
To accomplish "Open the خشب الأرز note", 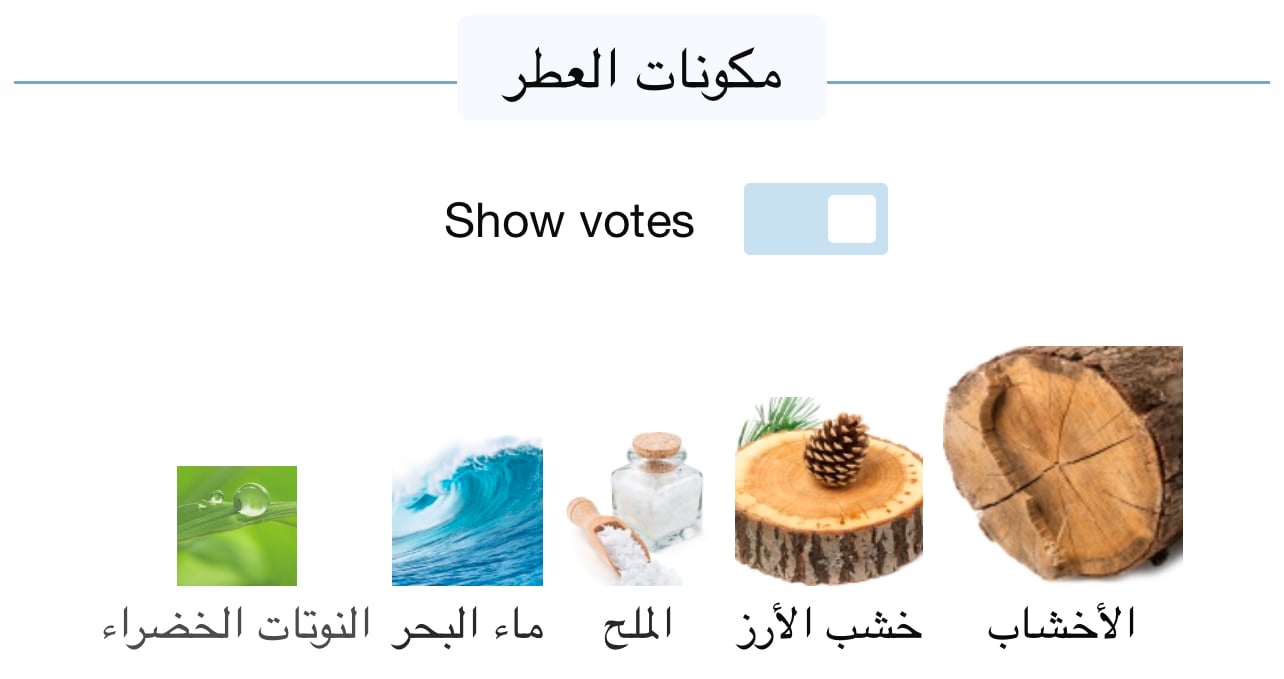I will 828,492.
